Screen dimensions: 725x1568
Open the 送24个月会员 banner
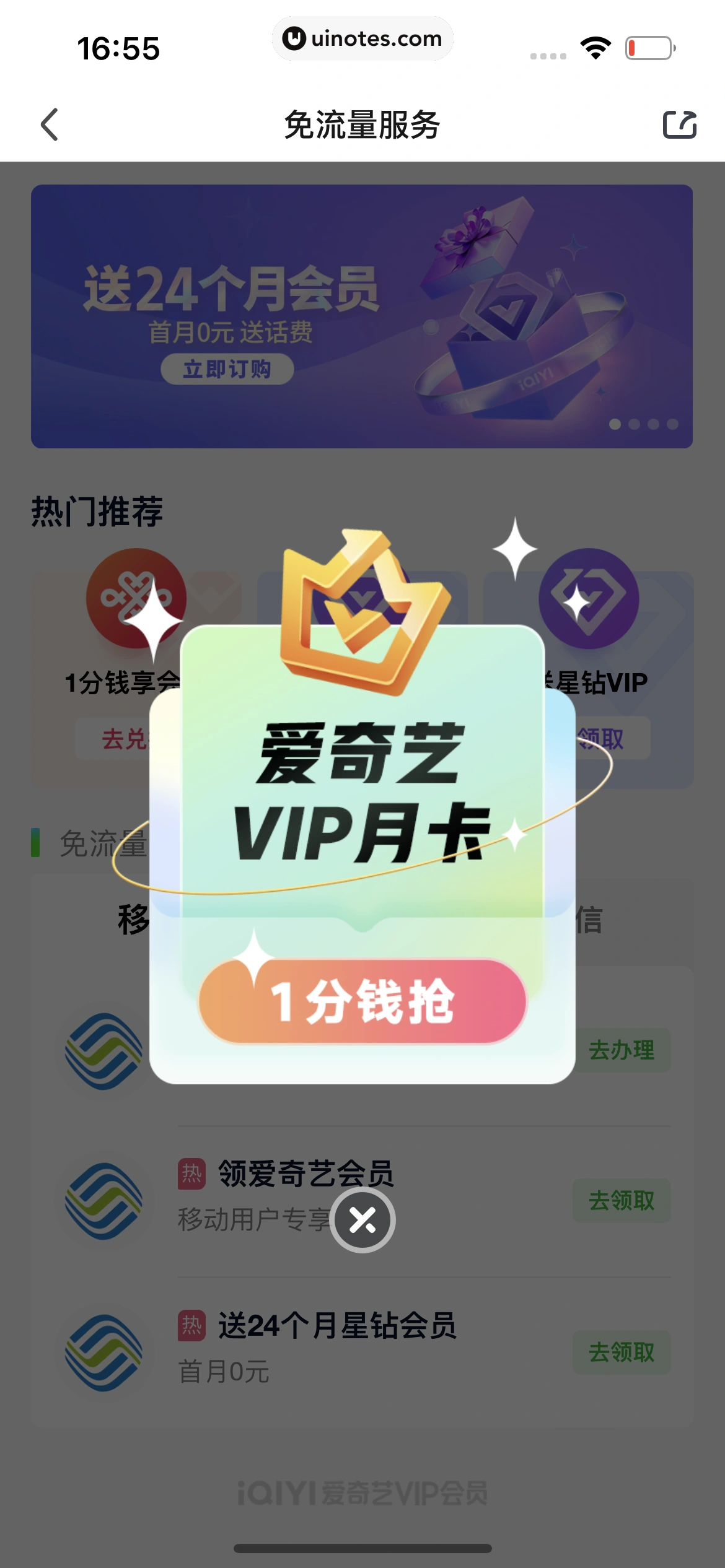362,316
